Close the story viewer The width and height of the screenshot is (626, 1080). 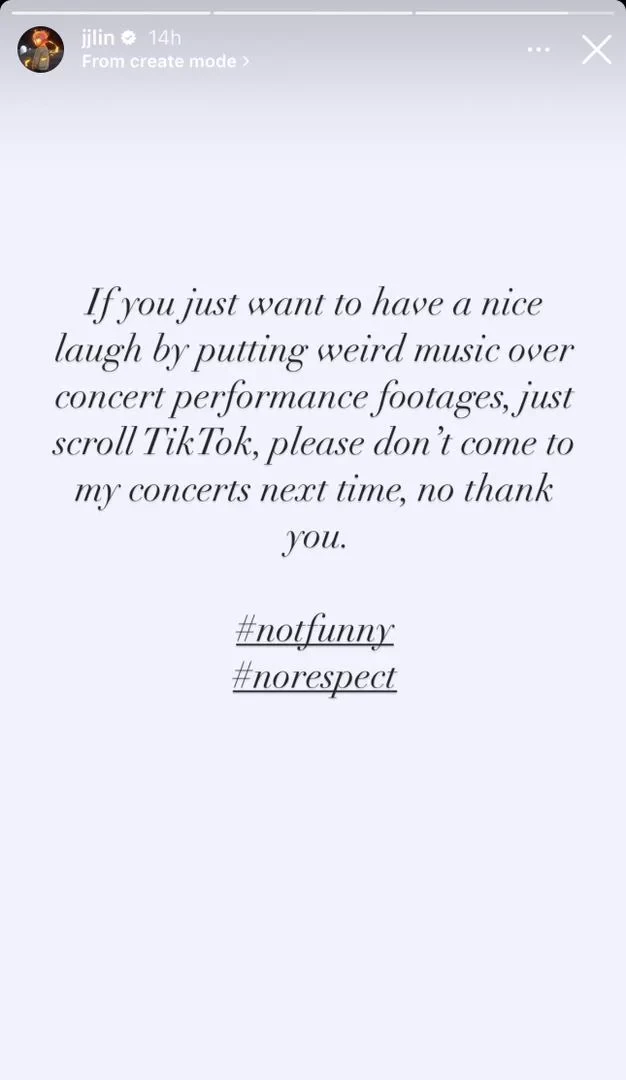click(596, 50)
